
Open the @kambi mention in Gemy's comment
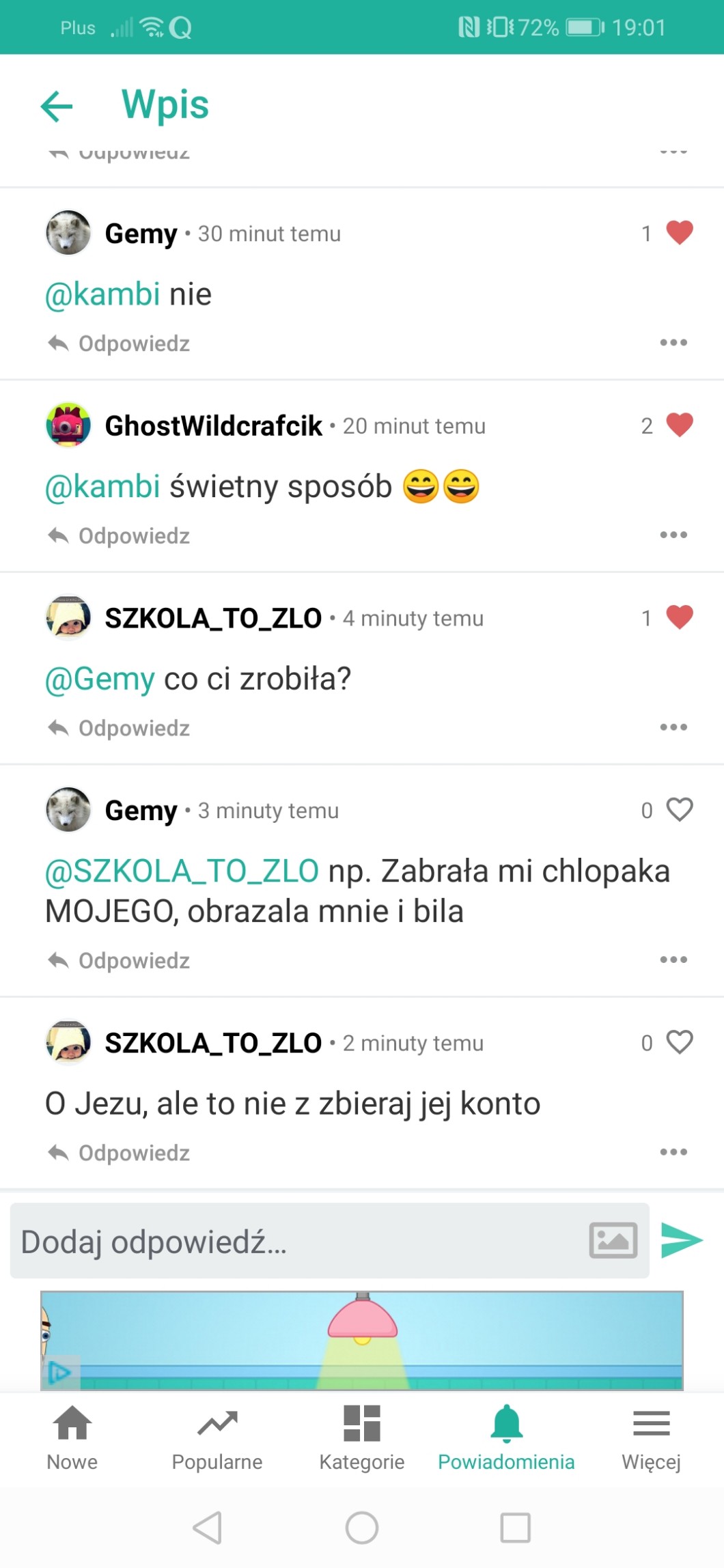(x=102, y=294)
